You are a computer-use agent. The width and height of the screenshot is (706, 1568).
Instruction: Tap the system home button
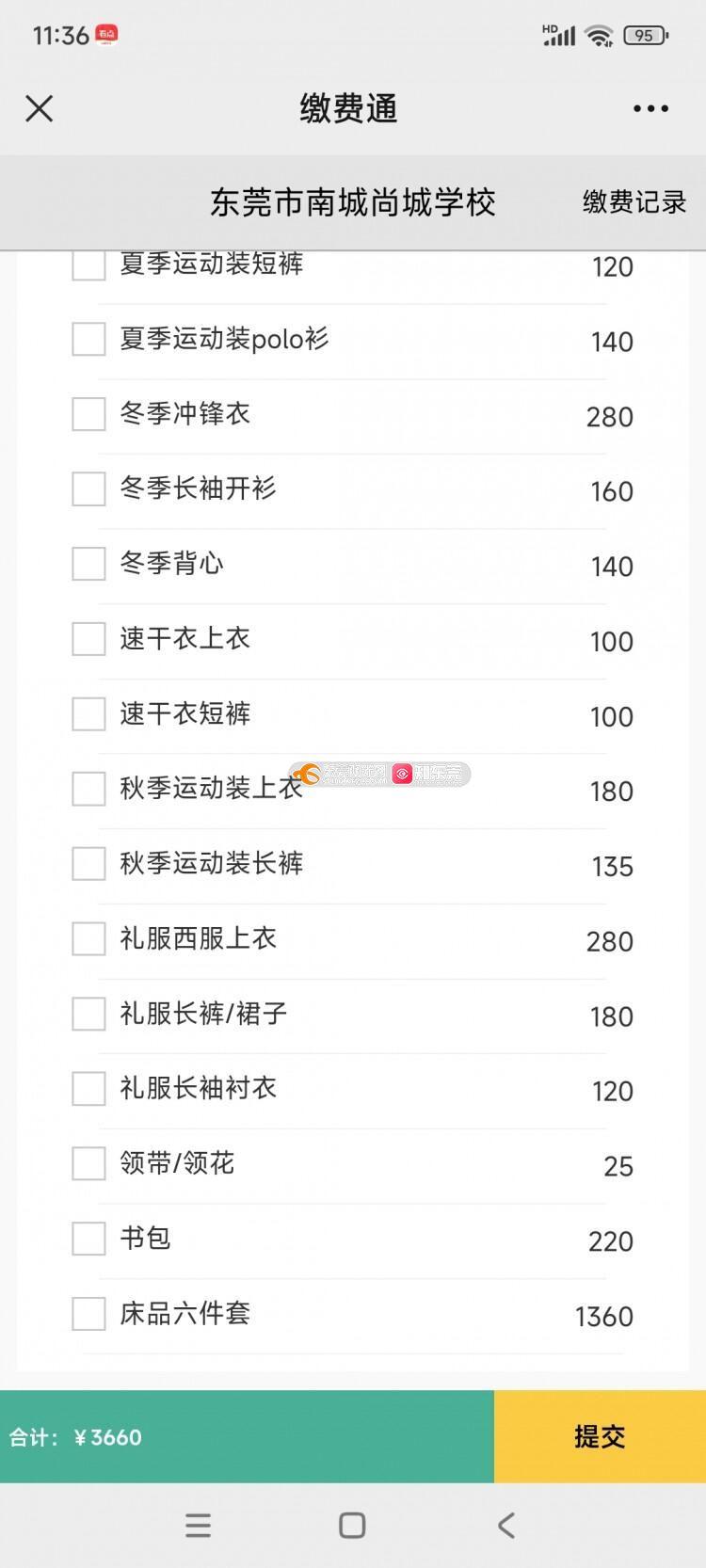(352, 1525)
